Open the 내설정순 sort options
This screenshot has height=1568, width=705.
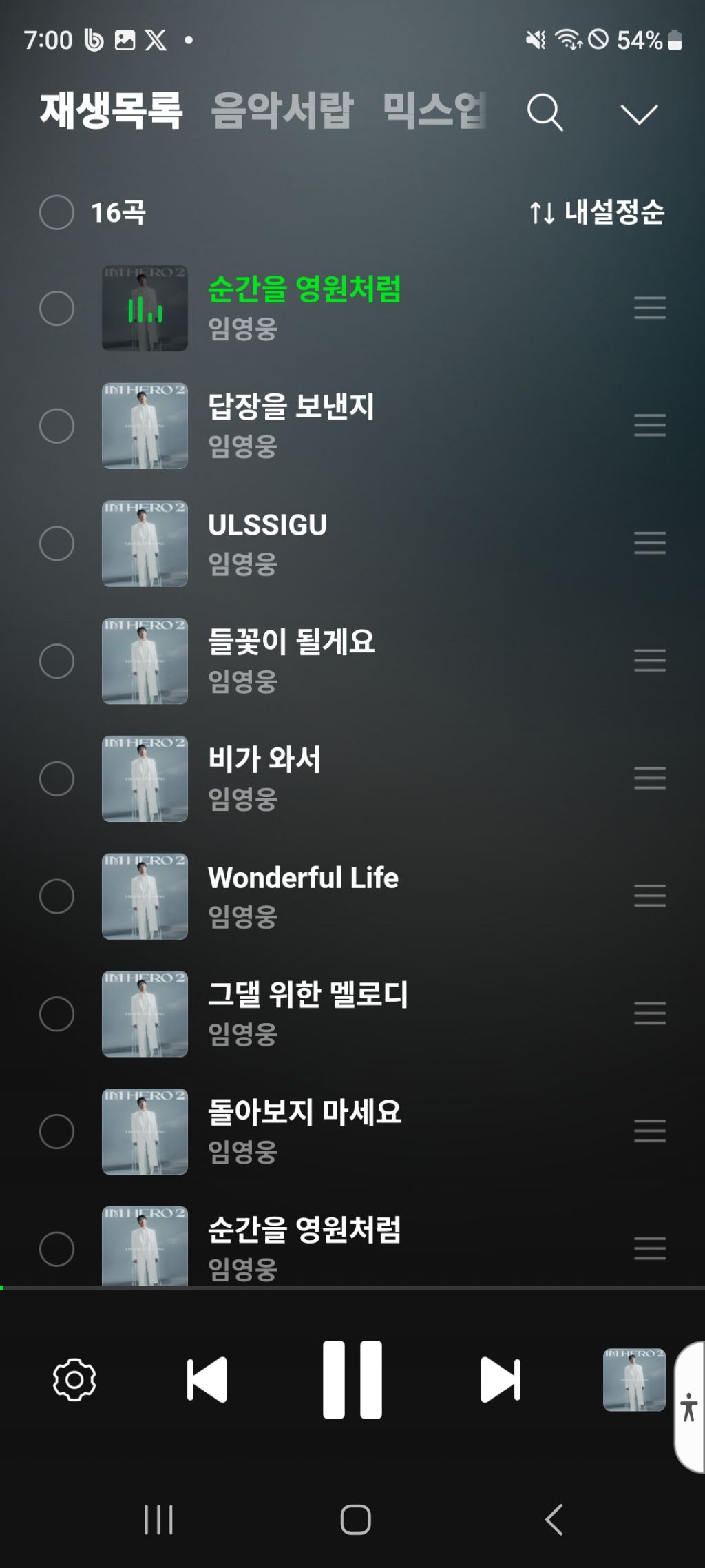click(597, 212)
